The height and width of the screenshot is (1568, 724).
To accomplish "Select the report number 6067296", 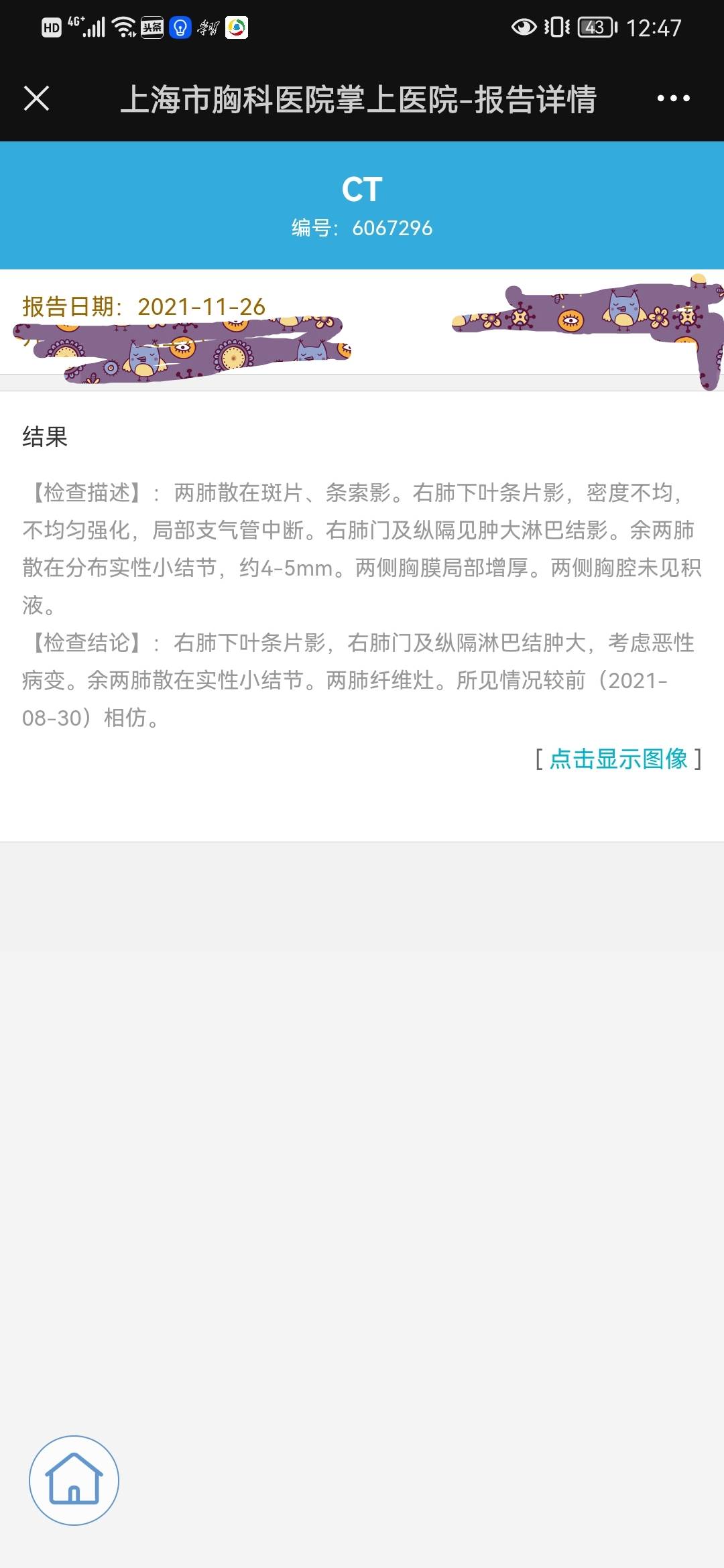I will (x=394, y=228).
